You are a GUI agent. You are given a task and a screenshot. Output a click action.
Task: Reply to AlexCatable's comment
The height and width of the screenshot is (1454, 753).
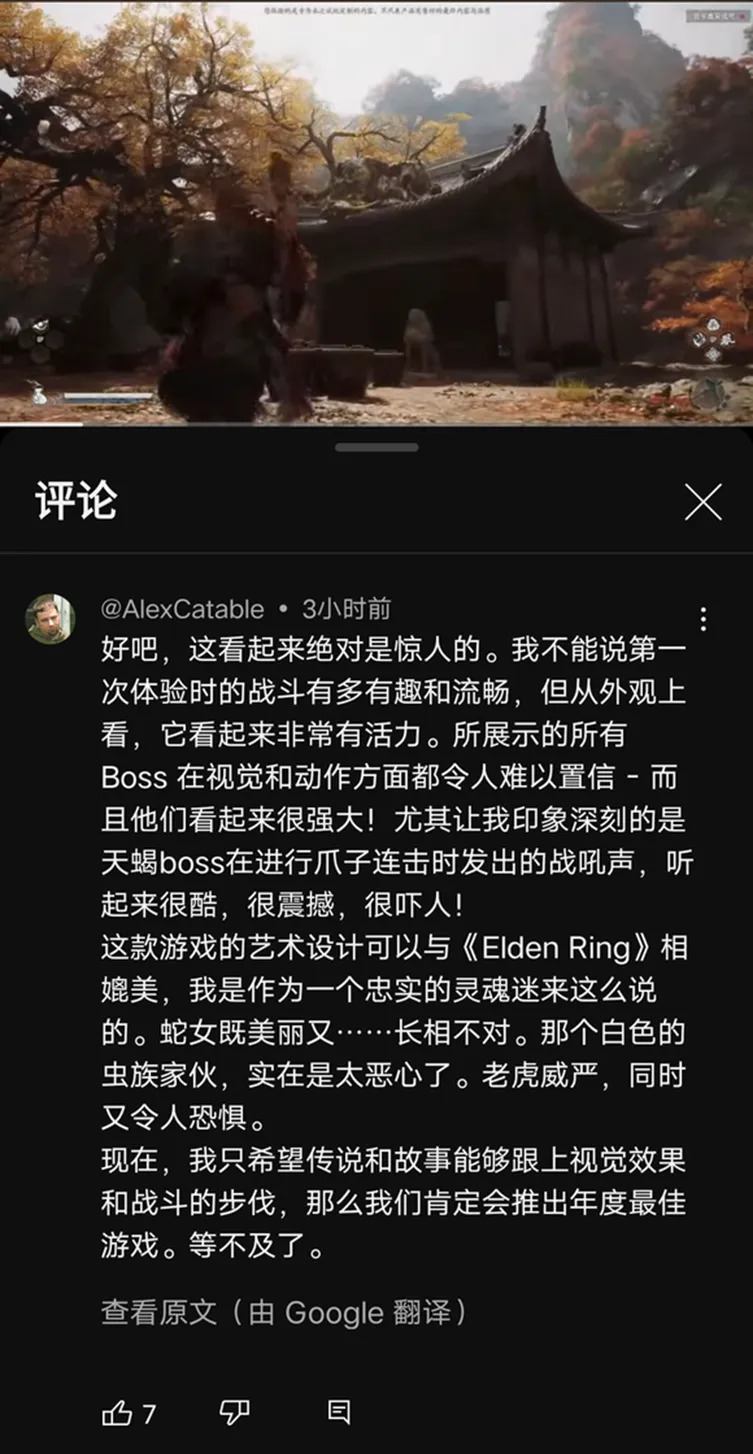339,1412
